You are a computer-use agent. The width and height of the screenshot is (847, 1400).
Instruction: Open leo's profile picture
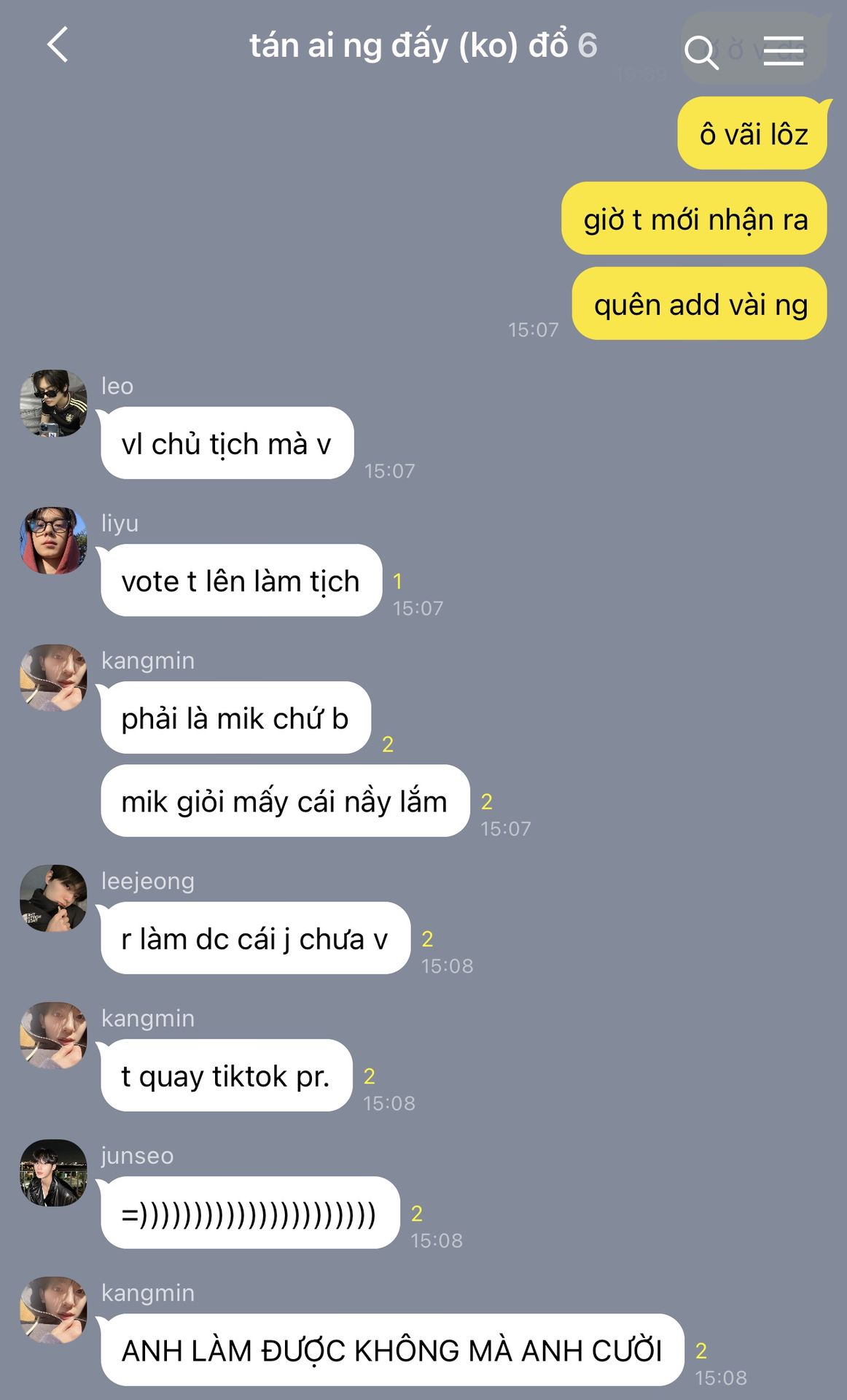53,403
